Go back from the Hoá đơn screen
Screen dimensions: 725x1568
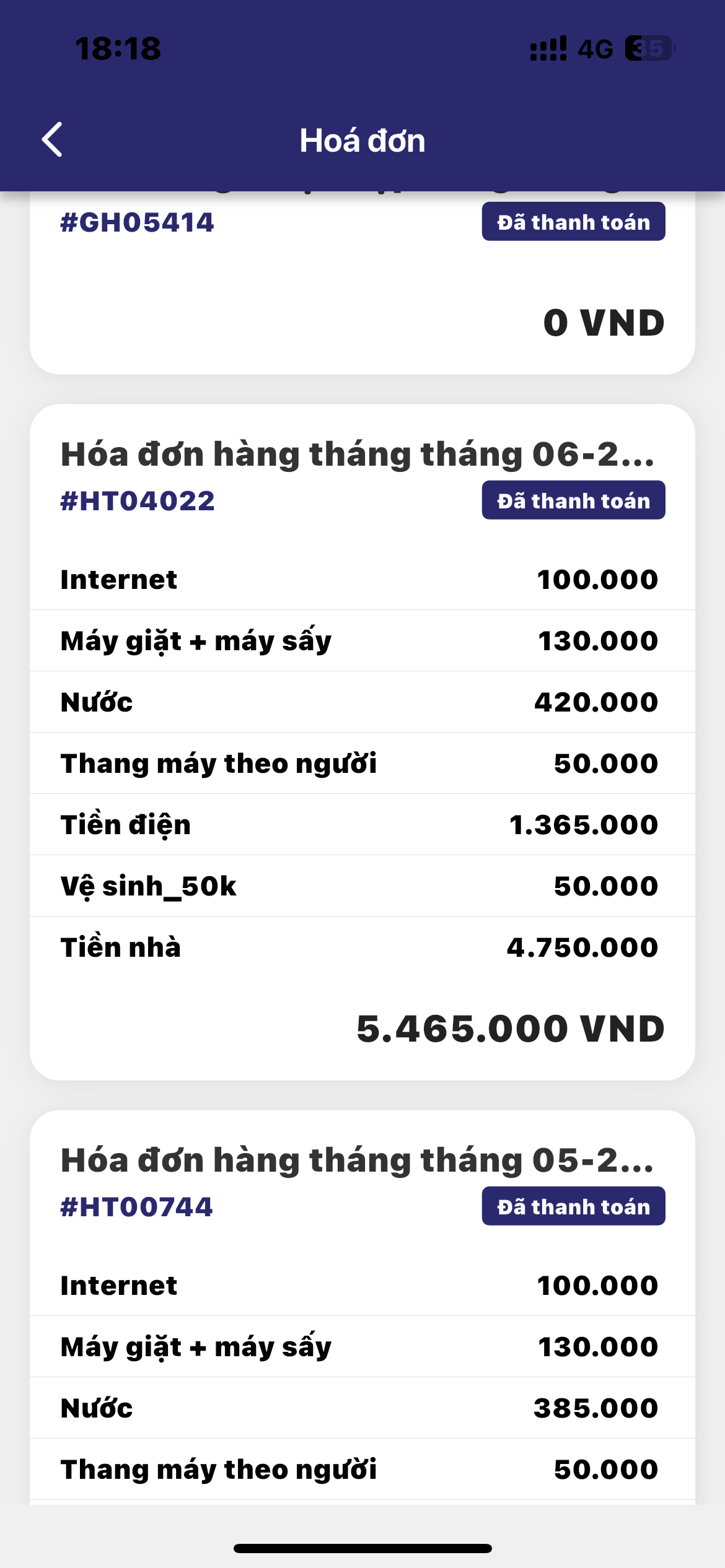[x=53, y=140]
